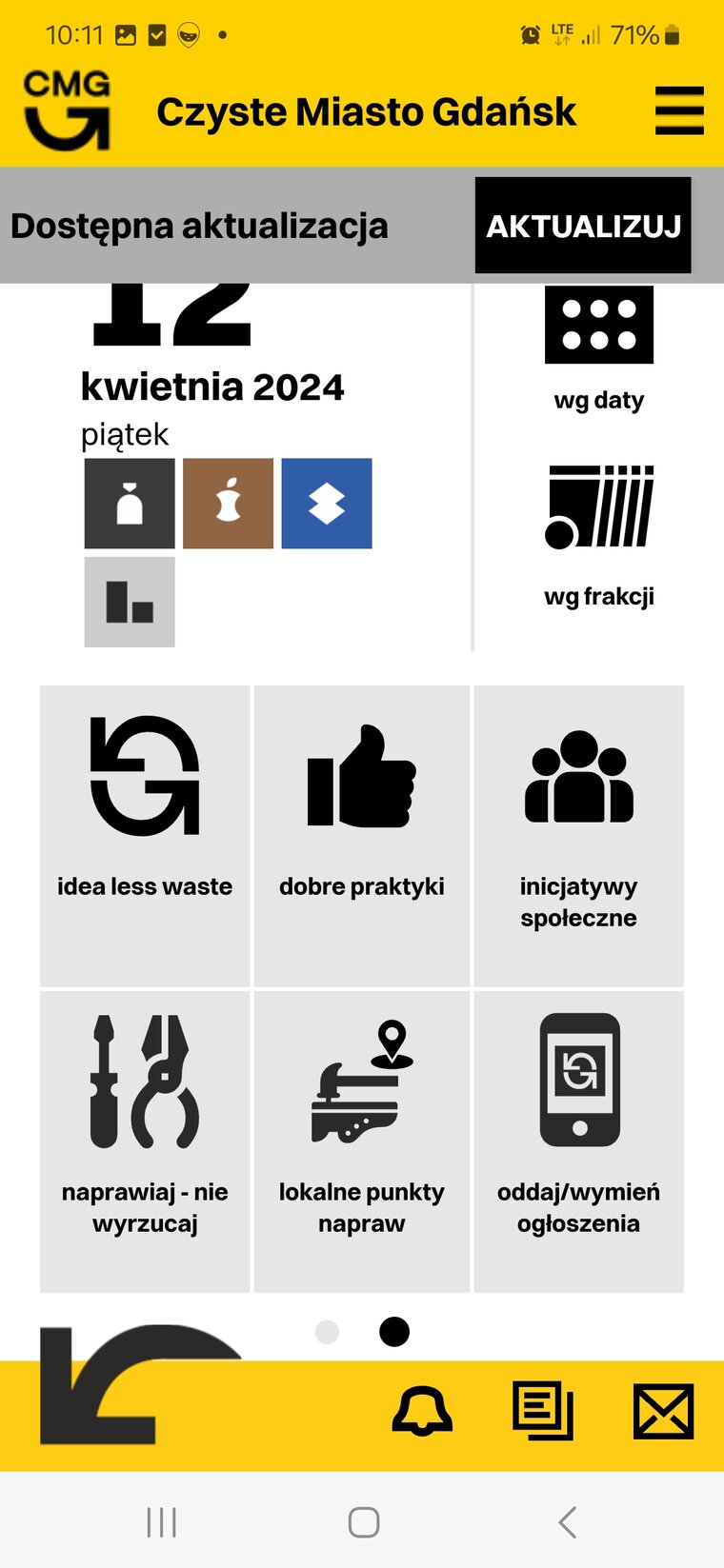Viewport: 724px width, 1568px height.
Task: Open the envelope contact icon
Action: 663,1411
